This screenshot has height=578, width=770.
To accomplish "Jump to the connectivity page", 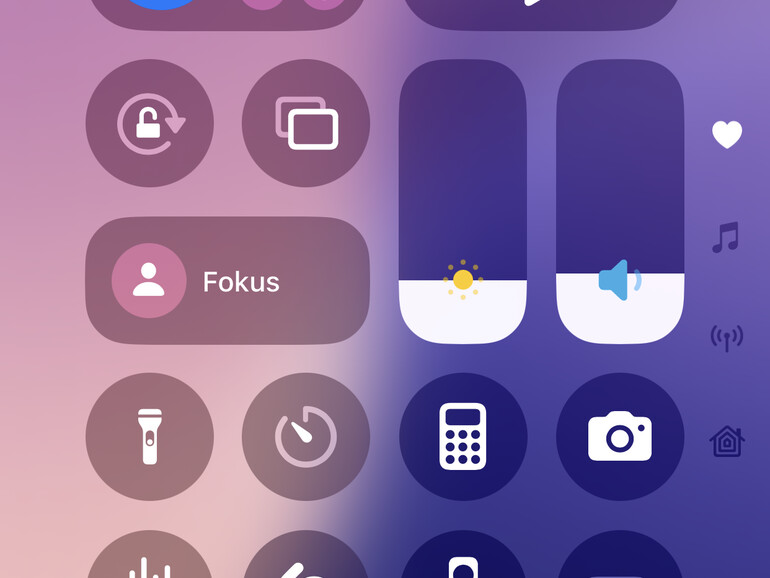I will [x=727, y=338].
